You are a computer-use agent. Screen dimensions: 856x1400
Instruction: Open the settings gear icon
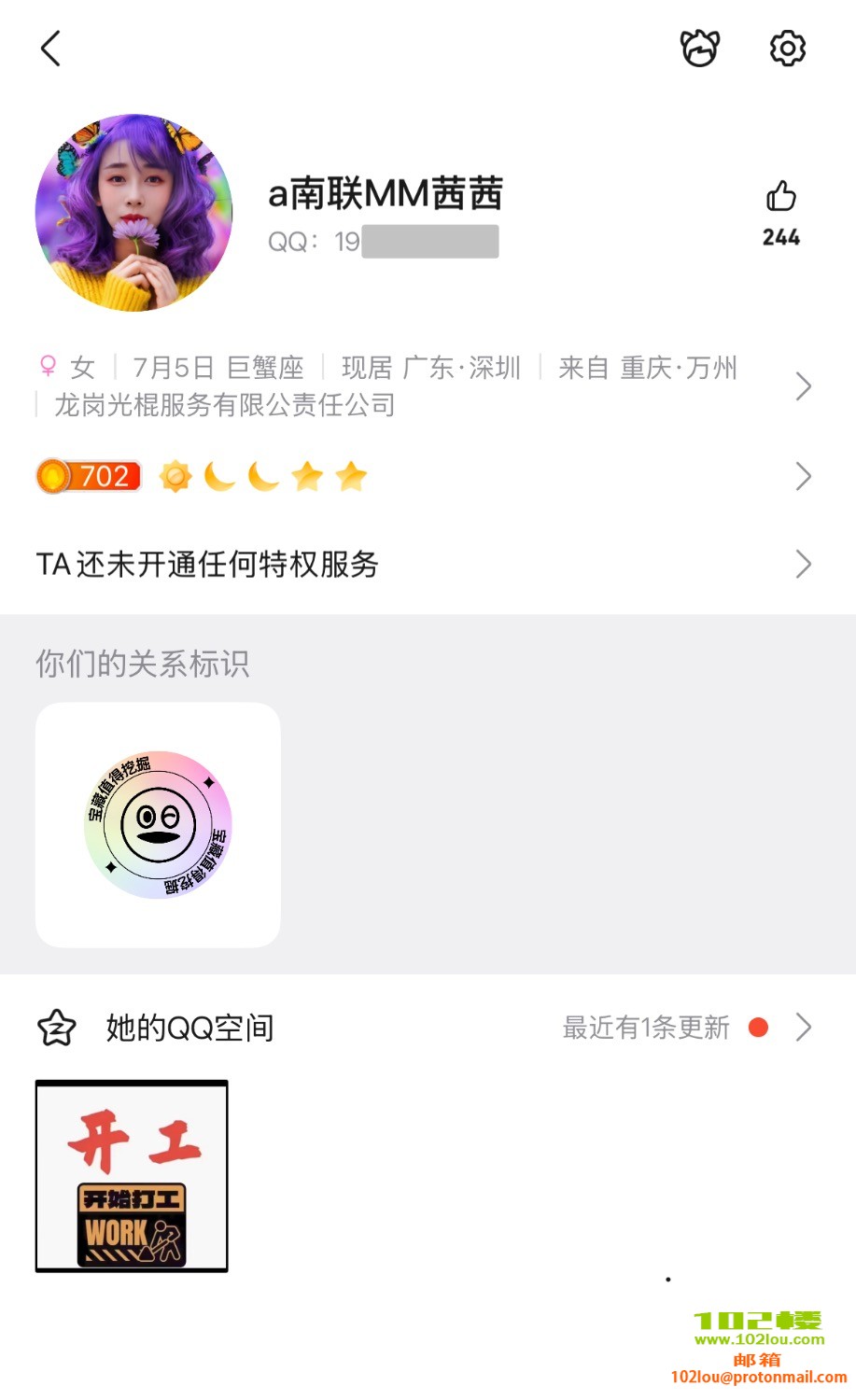(x=787, y=49)
